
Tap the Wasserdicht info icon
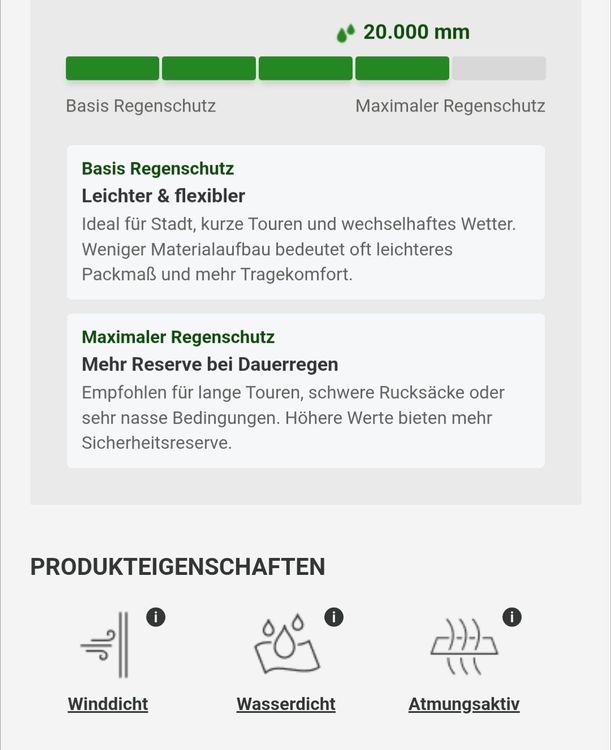[334, 617]
